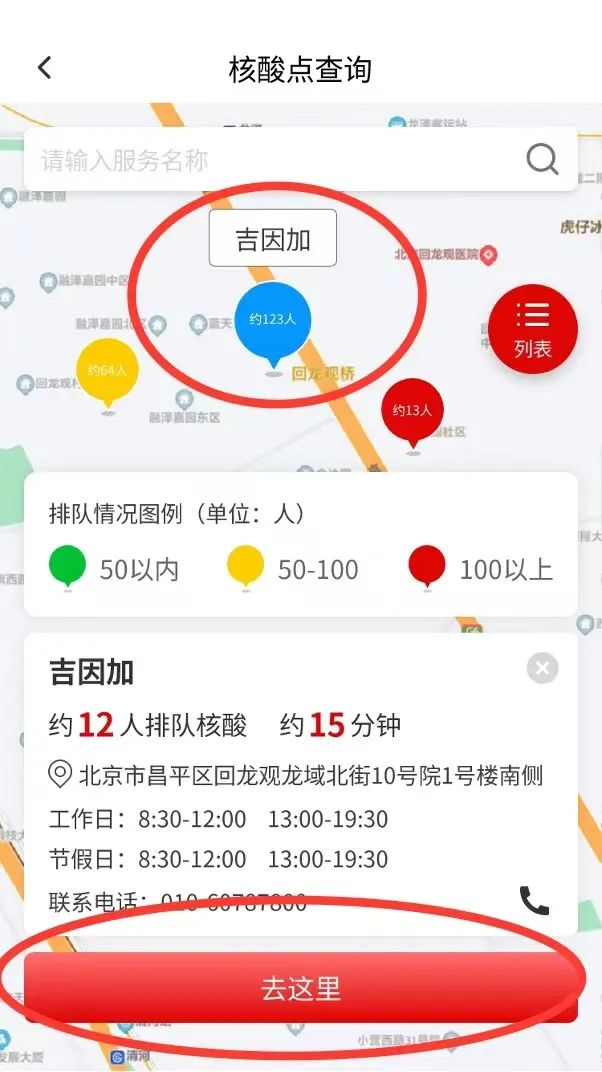The height and width of the screenshot is (1072, 602).
Task: Tap the magnifier search icon
Action: pos(542,159)
